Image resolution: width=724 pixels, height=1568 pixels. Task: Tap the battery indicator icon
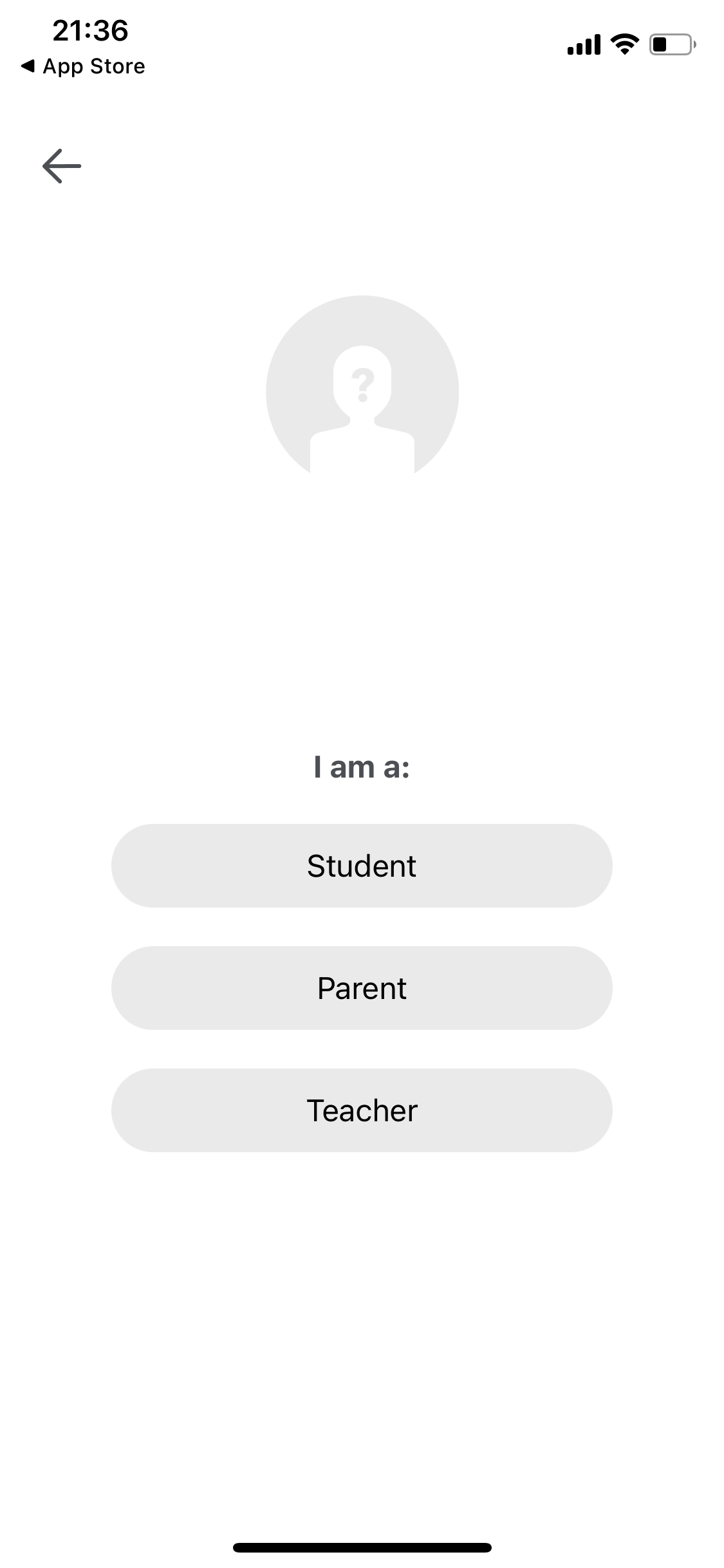pyautogui.click(x=669, y=44)
